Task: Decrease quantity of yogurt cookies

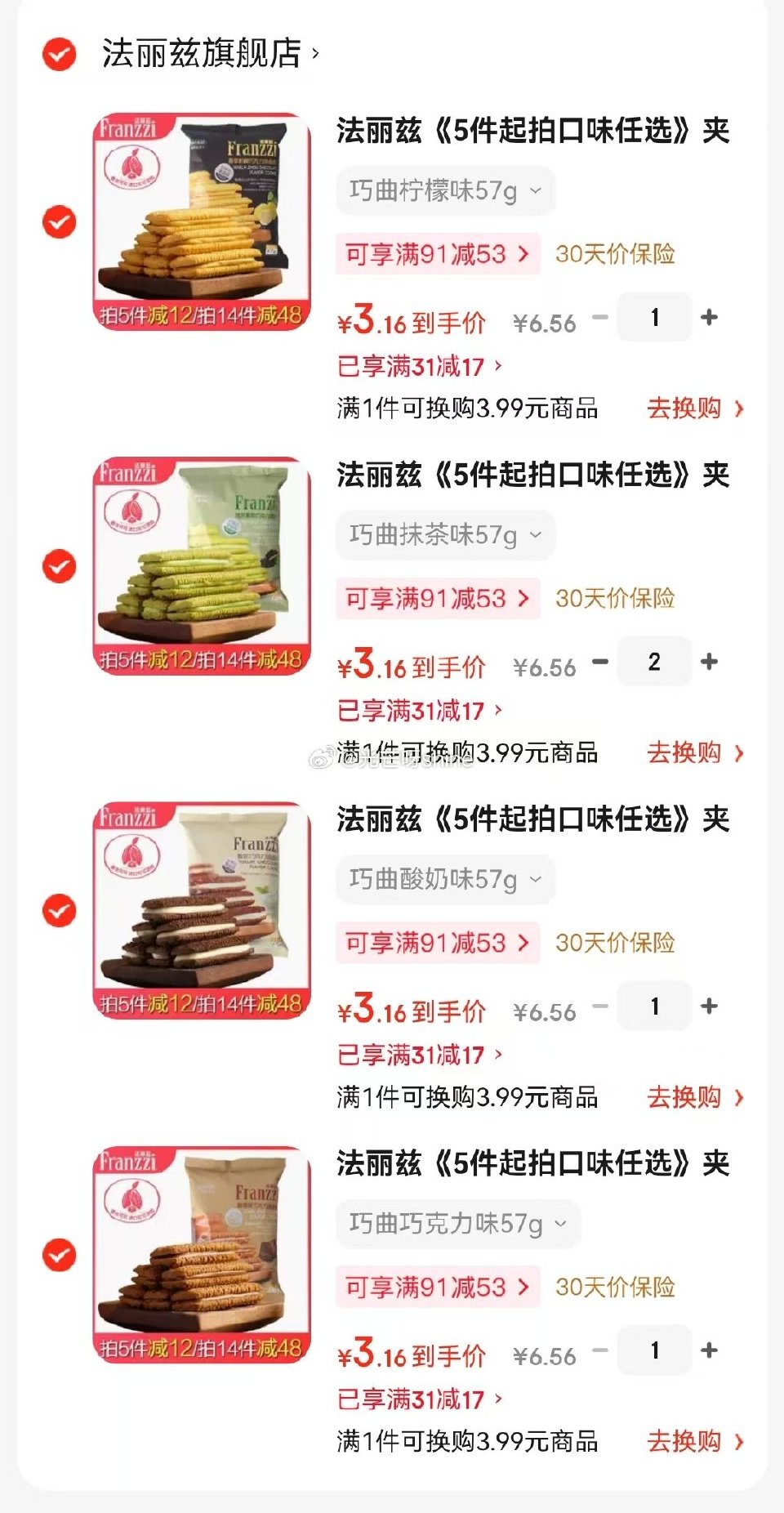Action: 601,1006
